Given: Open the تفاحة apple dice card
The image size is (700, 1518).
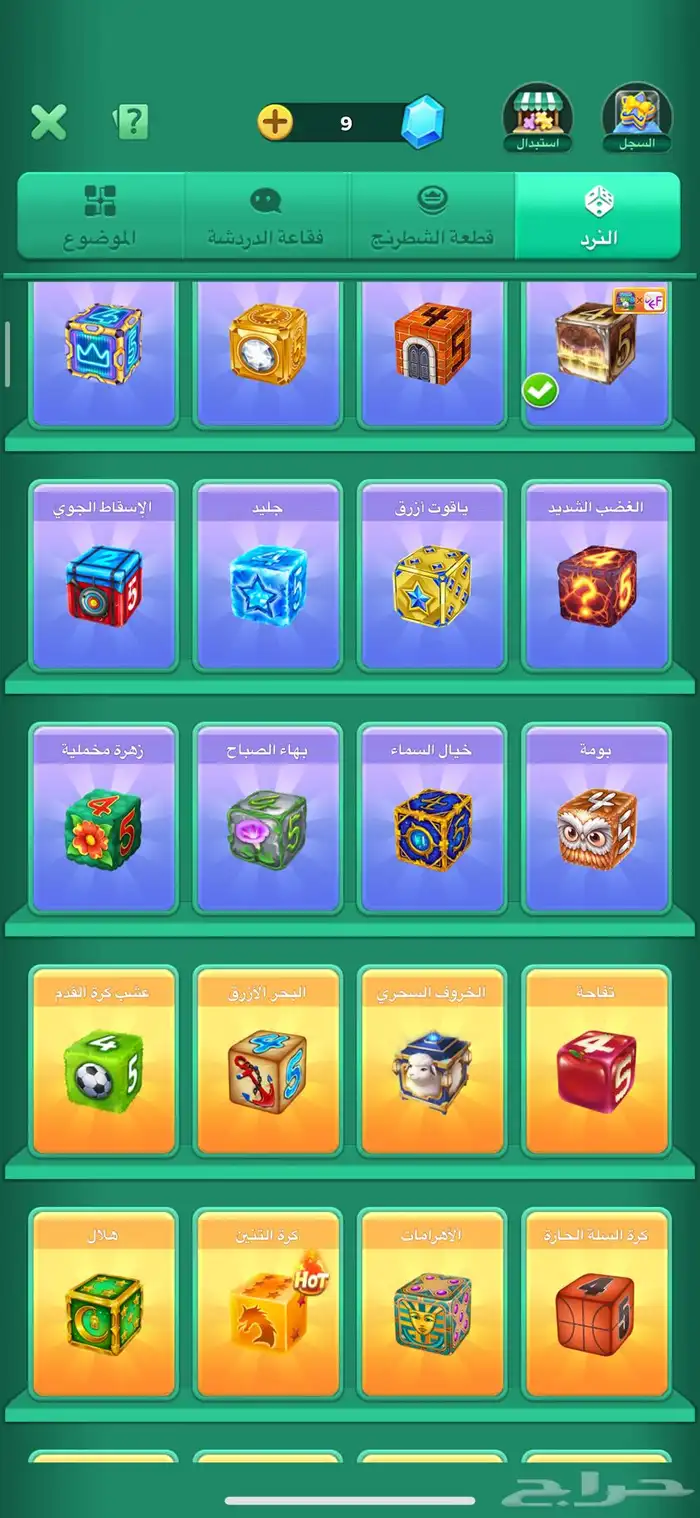Looking at the screenshot, I should pos(597,1070).
